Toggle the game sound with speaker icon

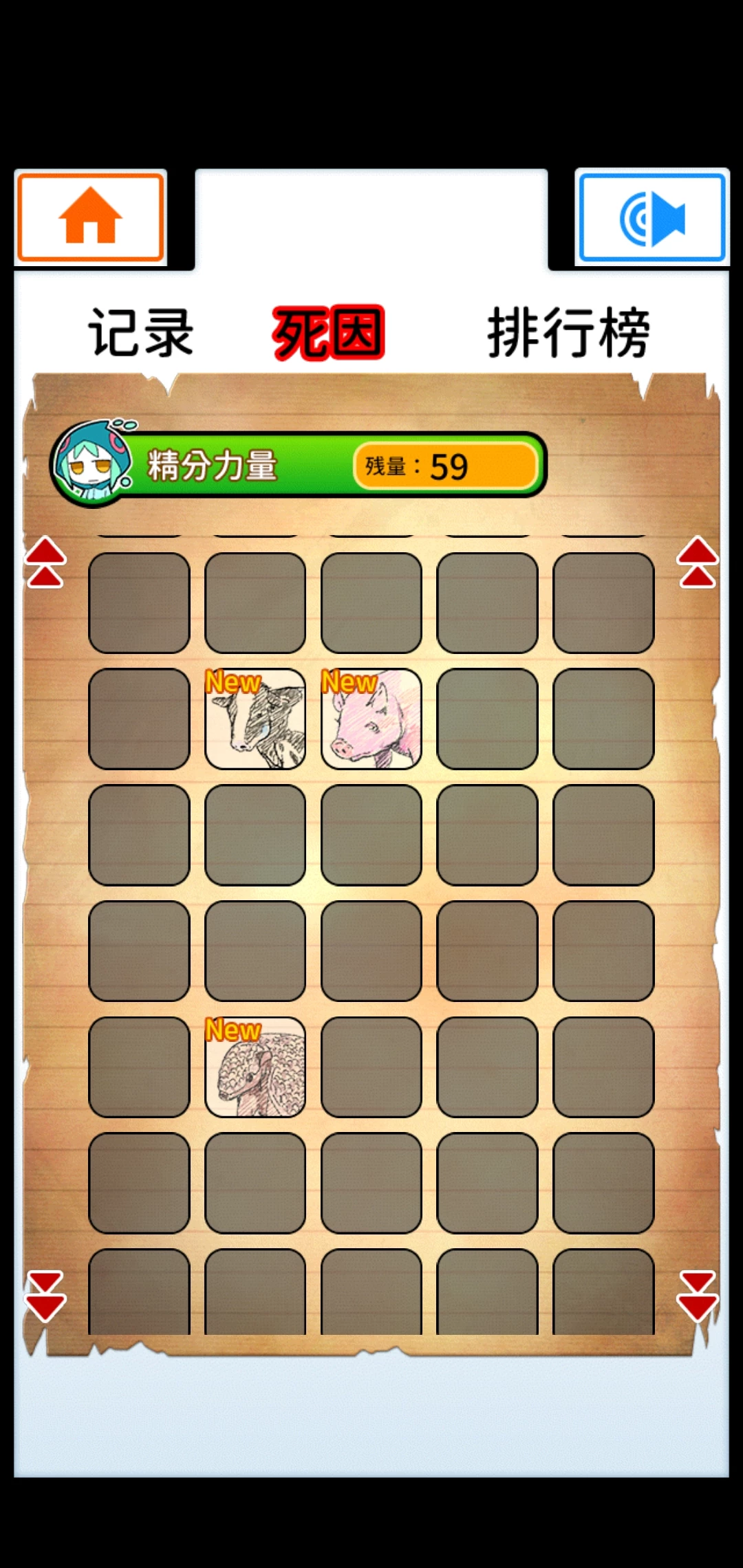point(652,218)
